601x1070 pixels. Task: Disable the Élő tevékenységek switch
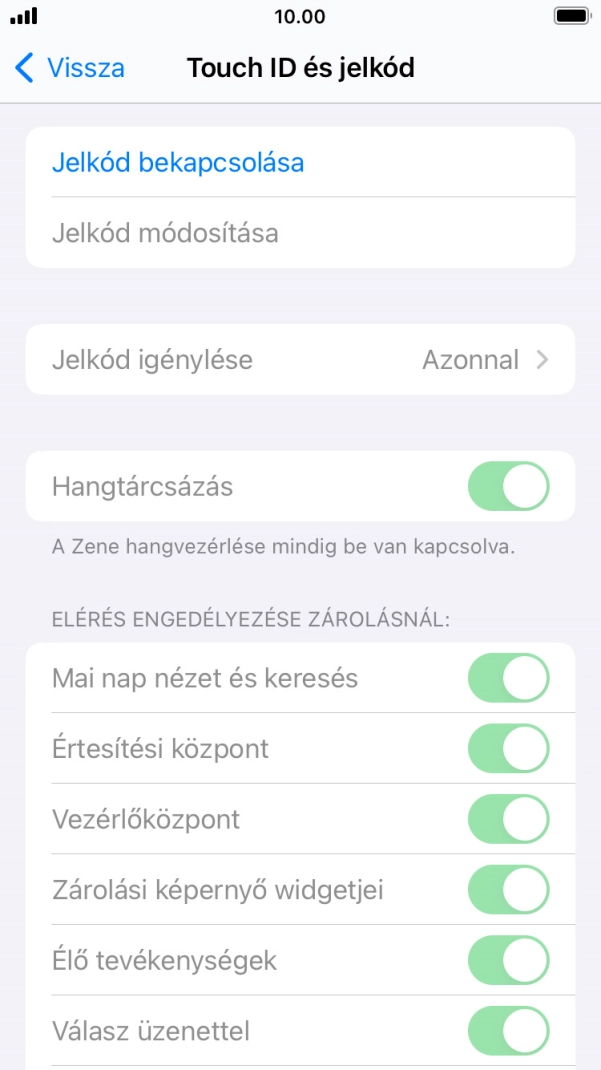(508, 961)
